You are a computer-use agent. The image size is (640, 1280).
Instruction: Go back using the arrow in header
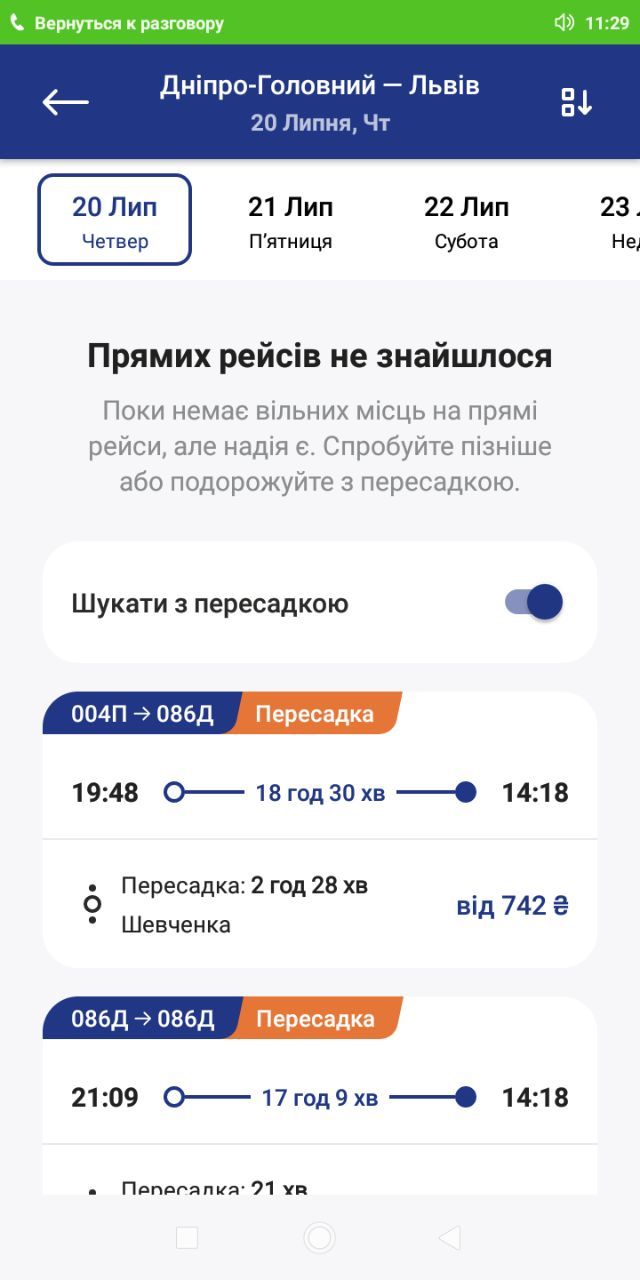66,101
